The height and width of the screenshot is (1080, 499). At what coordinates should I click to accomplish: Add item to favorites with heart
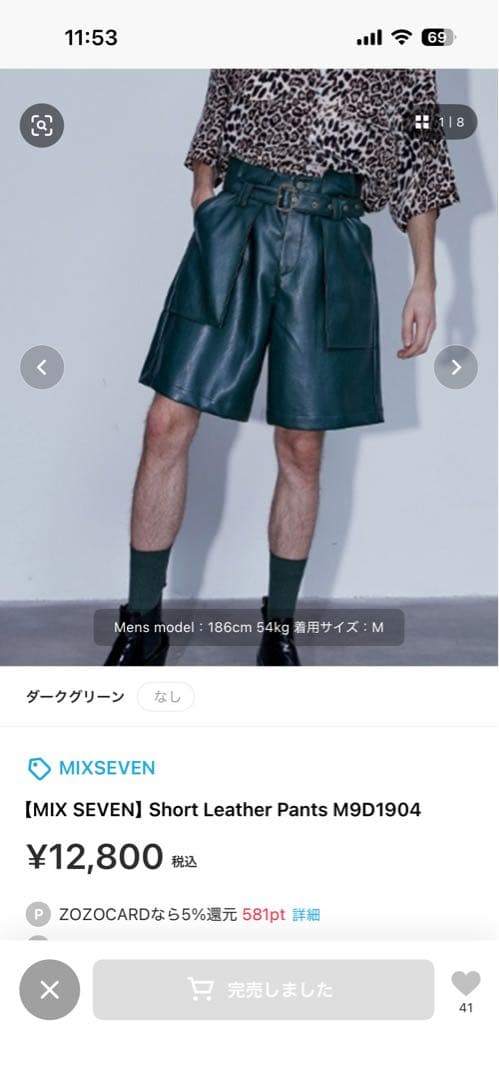click(466, 984)
